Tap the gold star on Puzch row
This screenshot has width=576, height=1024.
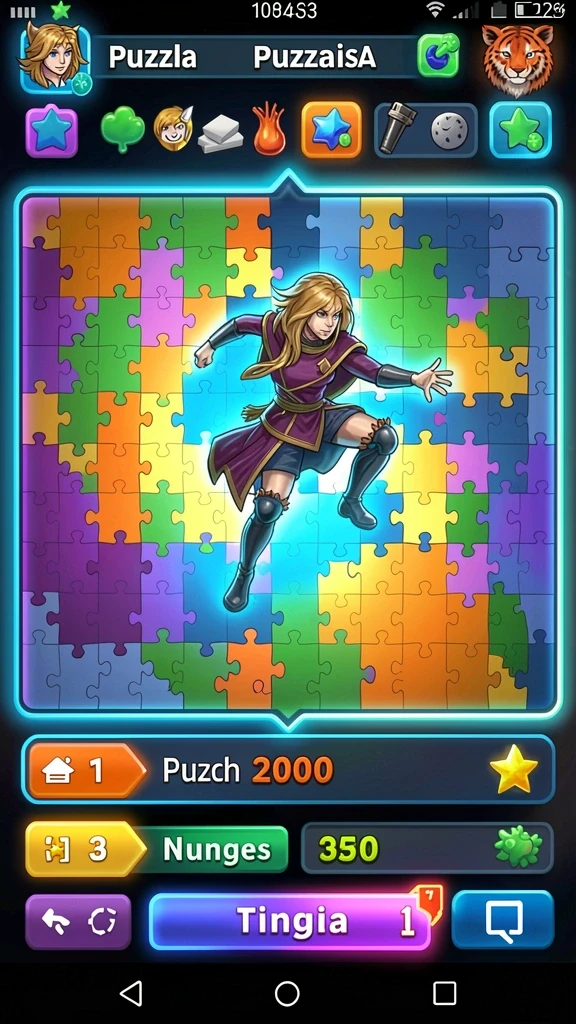click(514, 769)
